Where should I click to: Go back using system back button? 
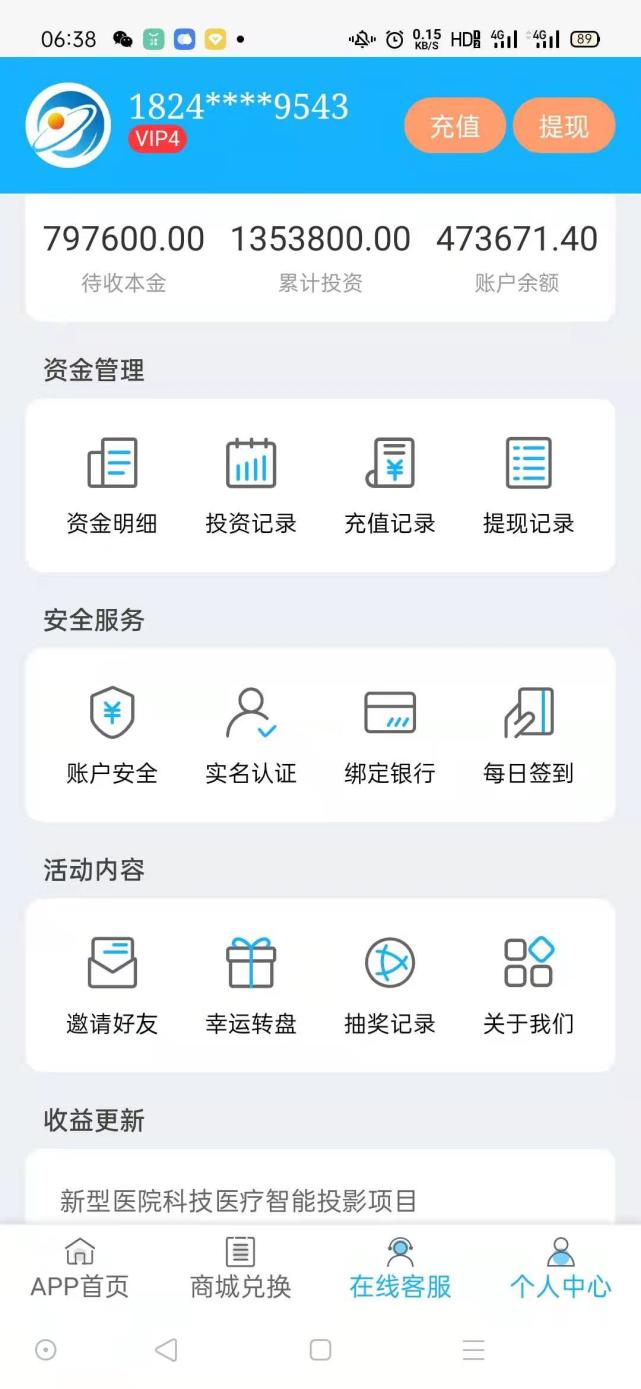166,1350
